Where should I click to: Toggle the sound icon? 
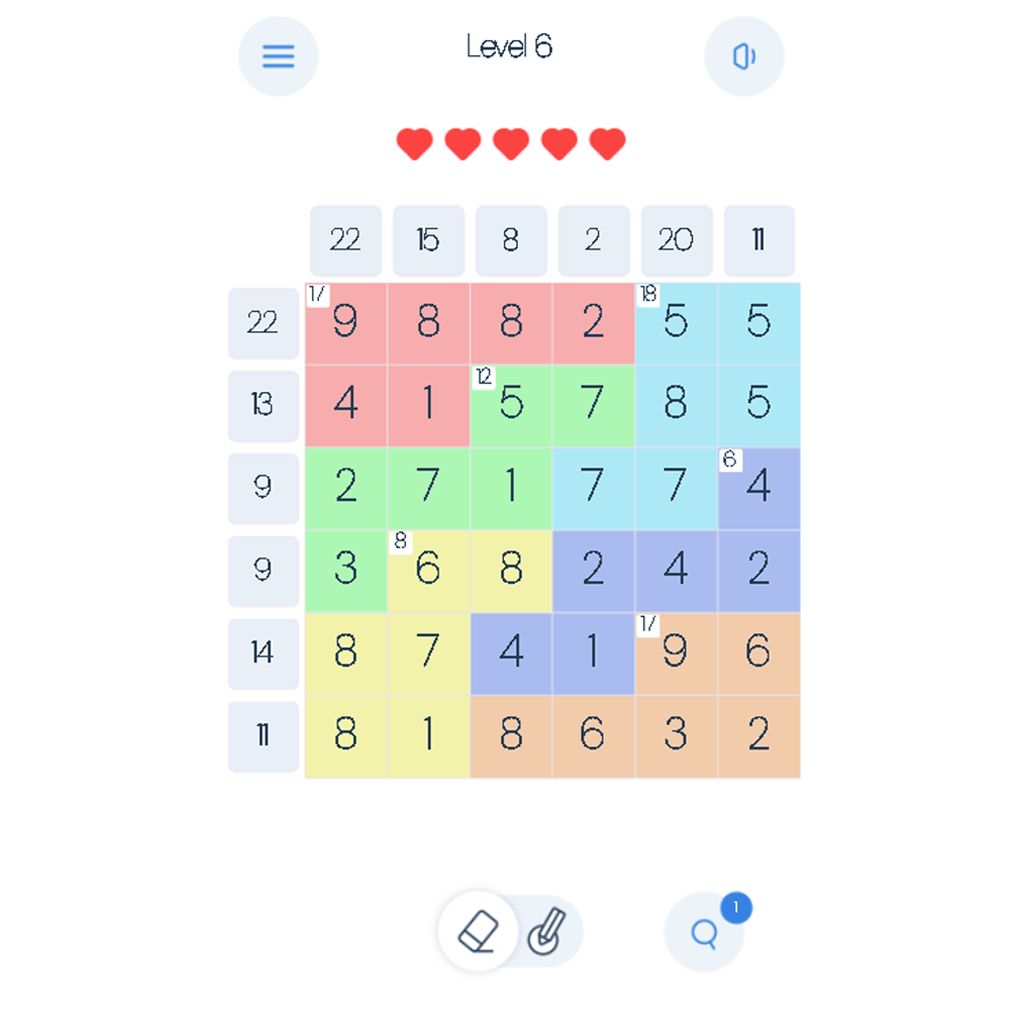[x=744, y=56]
